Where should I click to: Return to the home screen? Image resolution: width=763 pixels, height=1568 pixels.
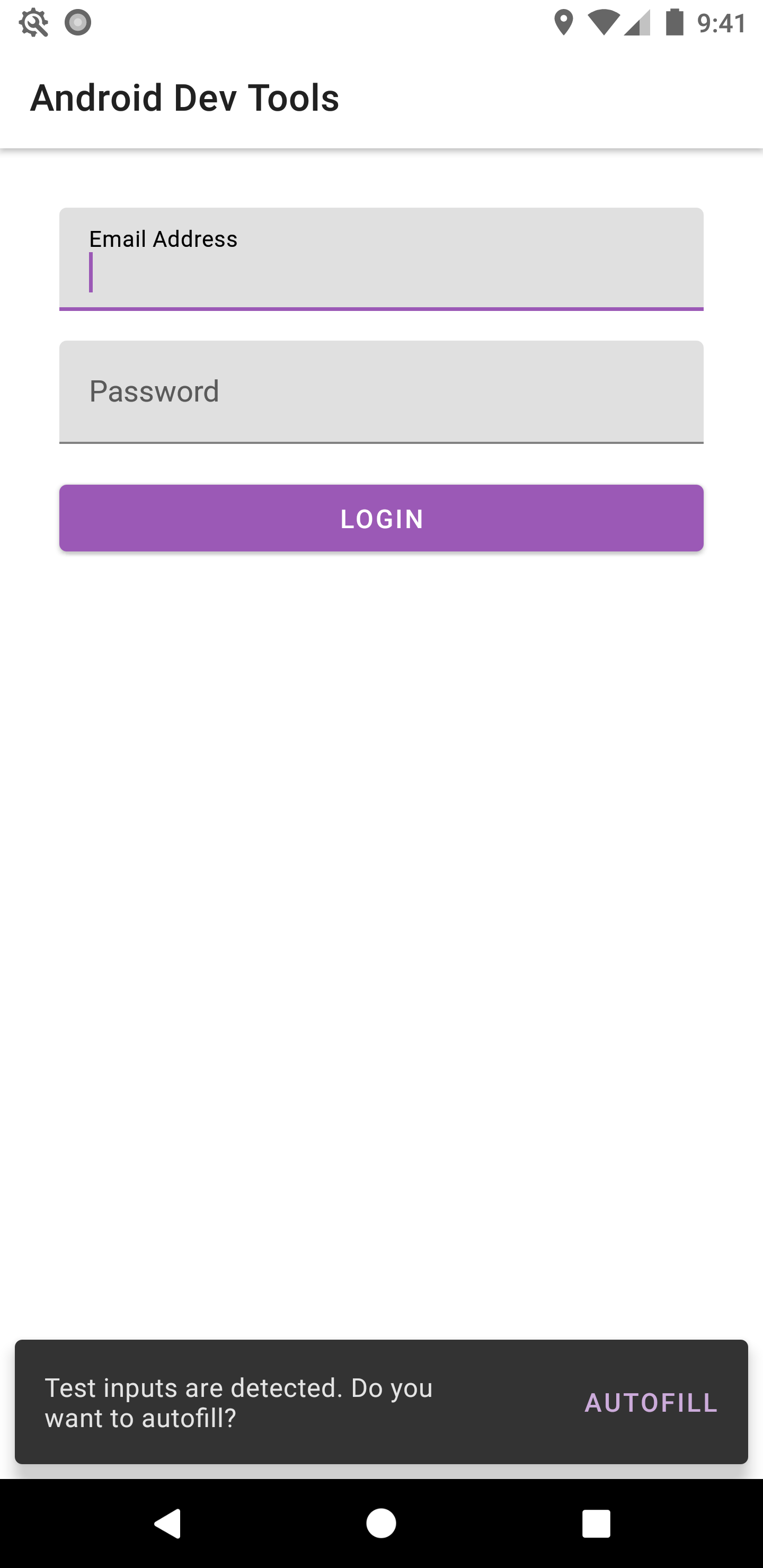pos(381,1524)
